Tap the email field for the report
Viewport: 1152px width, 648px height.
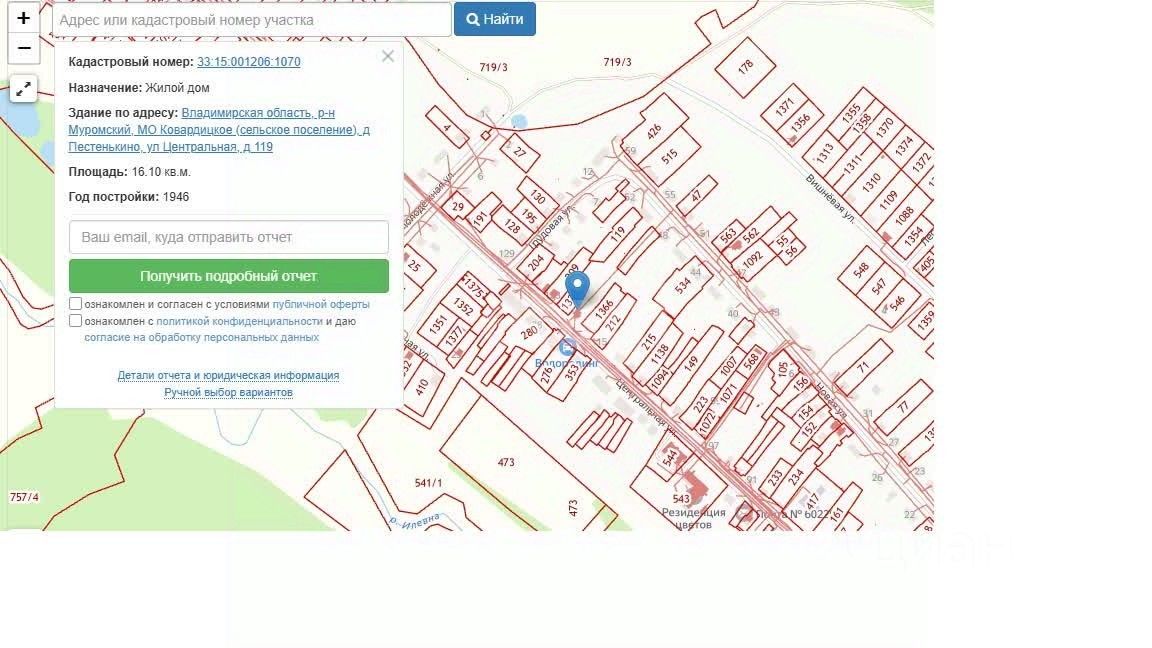[x=229, y=237]
